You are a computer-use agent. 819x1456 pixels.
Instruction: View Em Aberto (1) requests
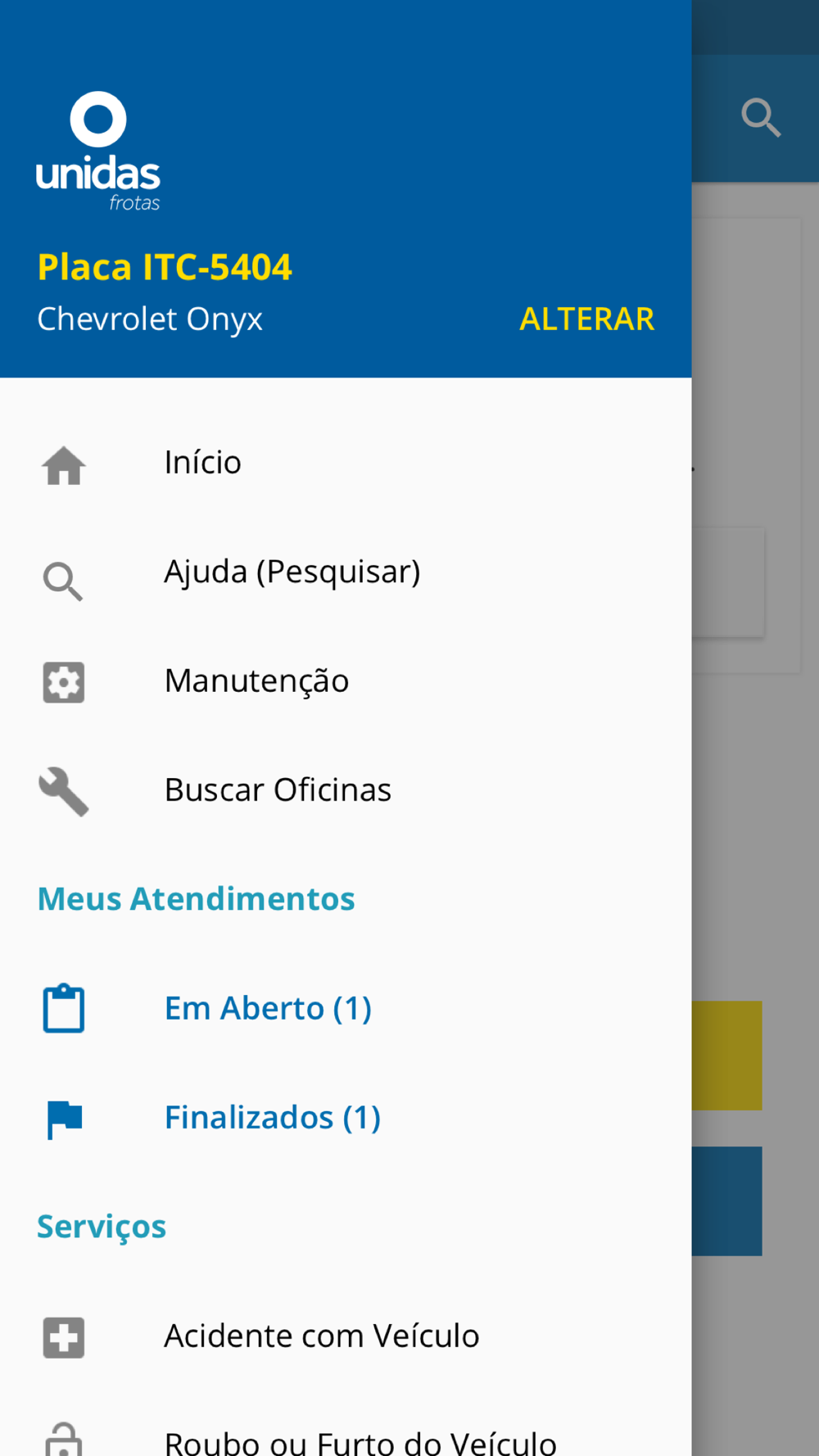pos(346,1008)
